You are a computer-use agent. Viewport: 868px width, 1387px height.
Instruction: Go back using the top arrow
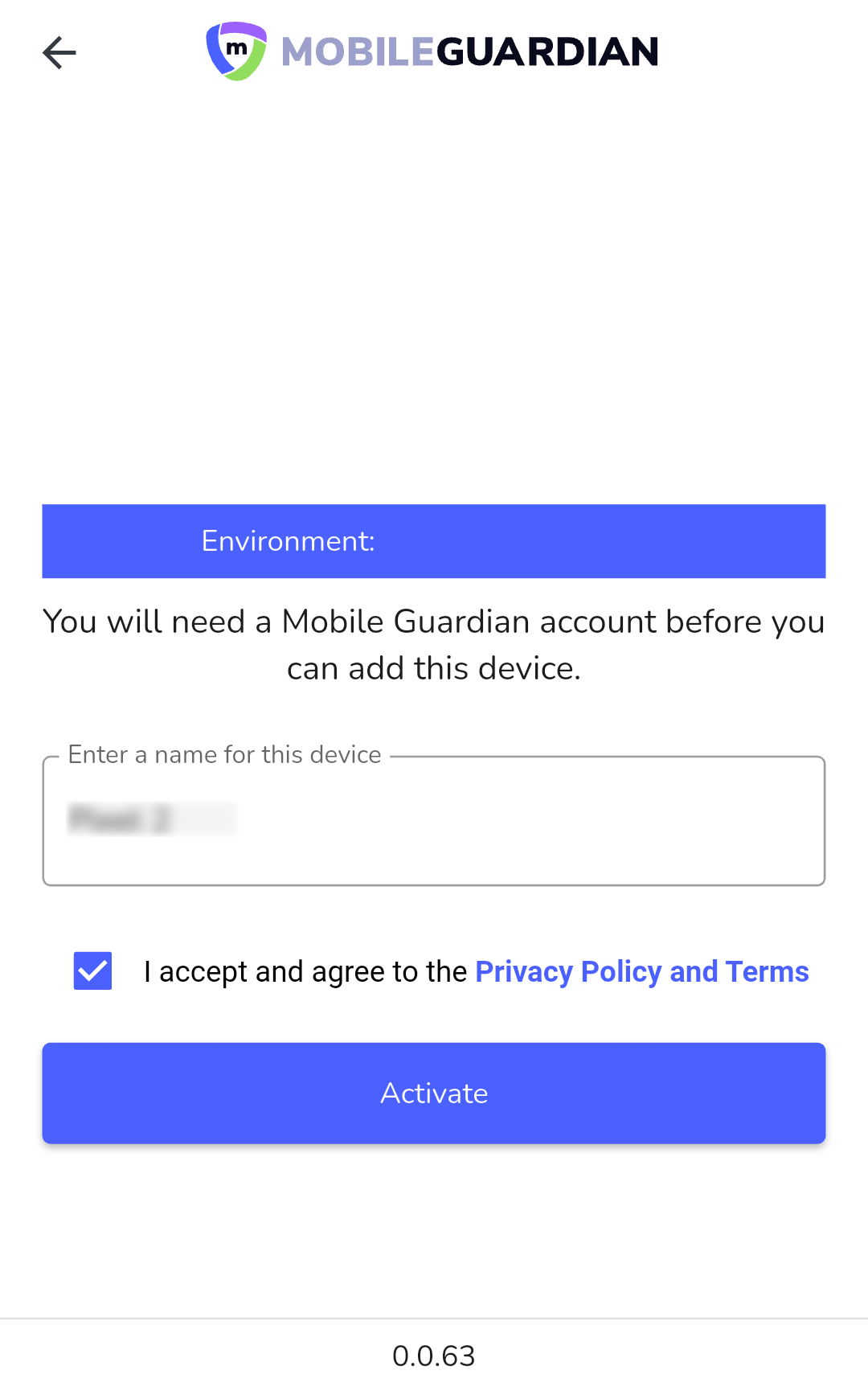pyautogui.click(x=59, y=53)
